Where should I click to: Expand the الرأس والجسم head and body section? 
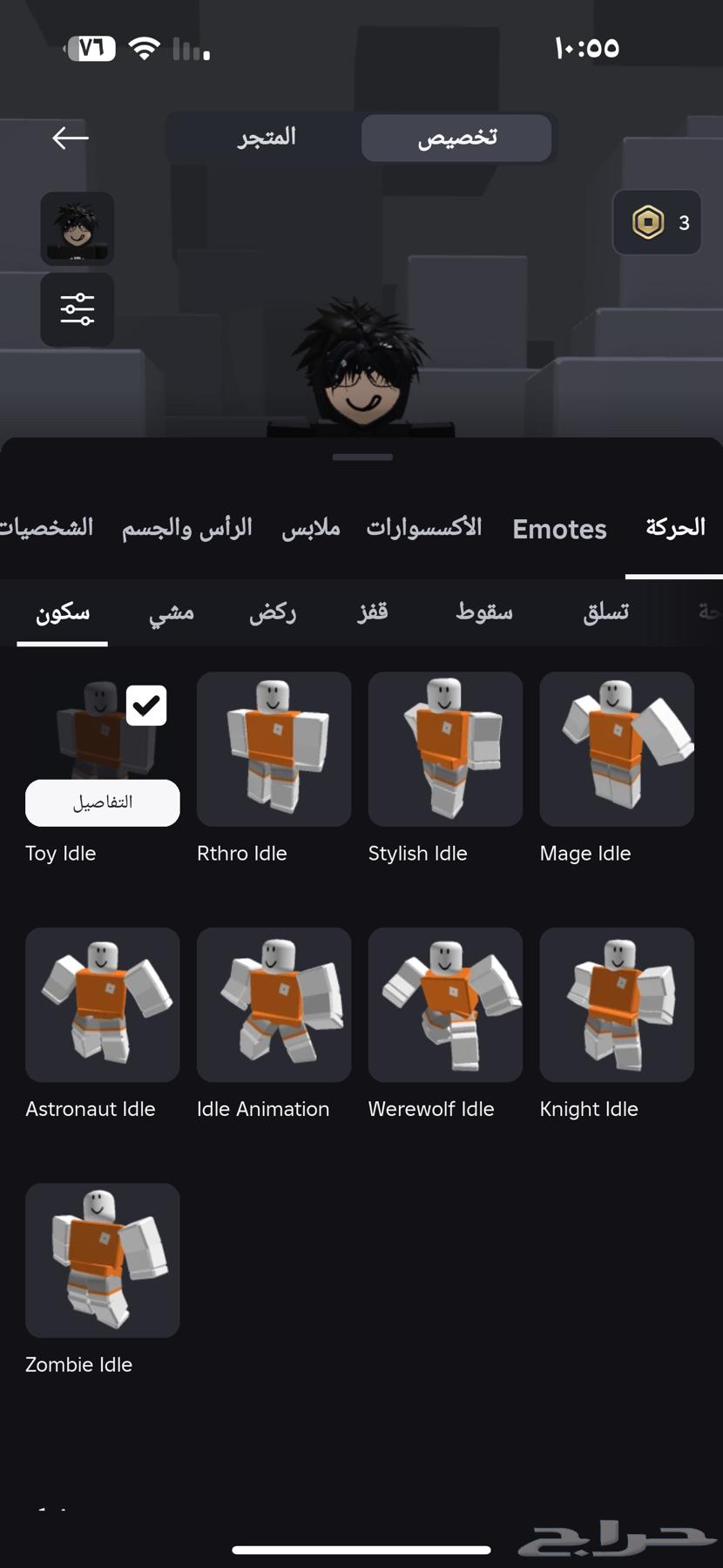coord(186,527)
